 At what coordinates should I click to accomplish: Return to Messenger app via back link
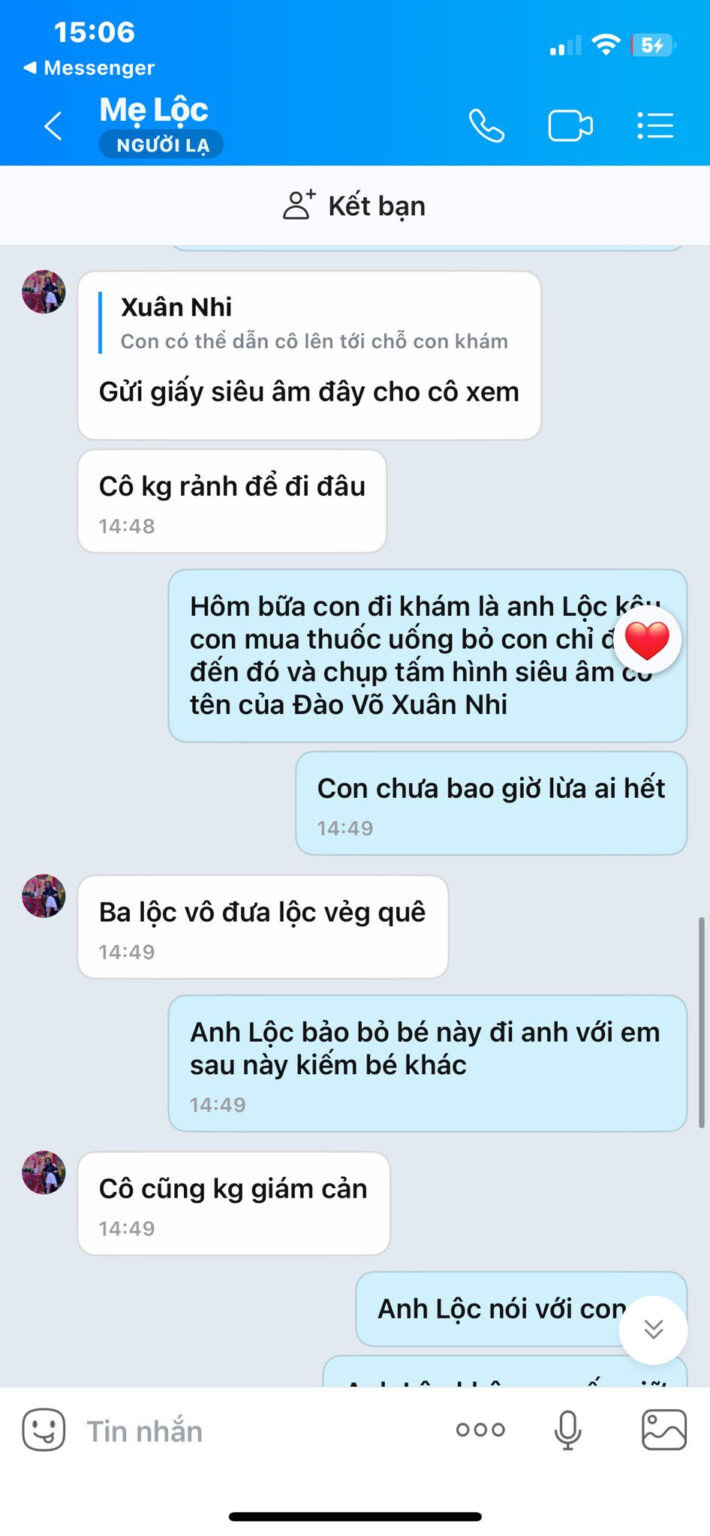[89, 68]
